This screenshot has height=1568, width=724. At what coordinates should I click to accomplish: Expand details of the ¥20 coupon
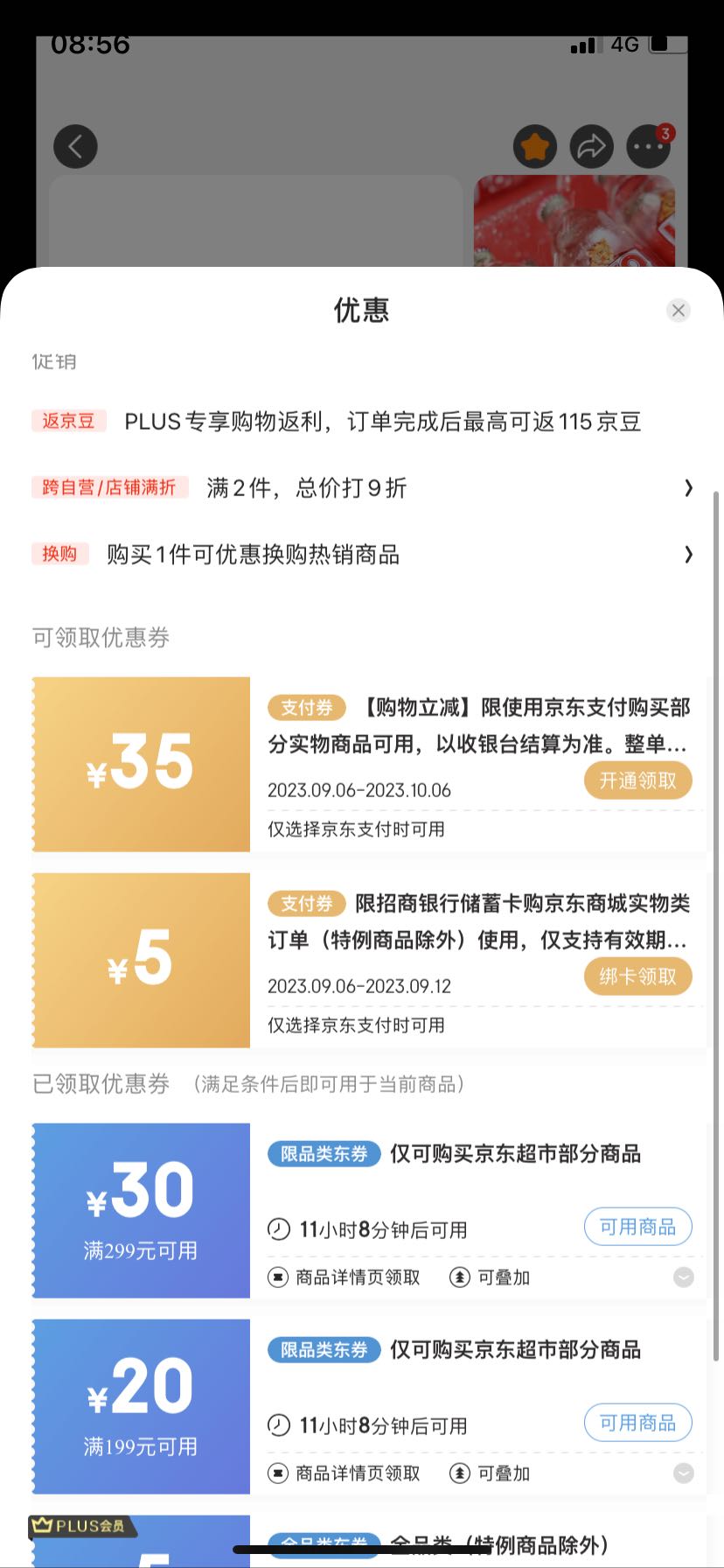(x=684, y=1473)
